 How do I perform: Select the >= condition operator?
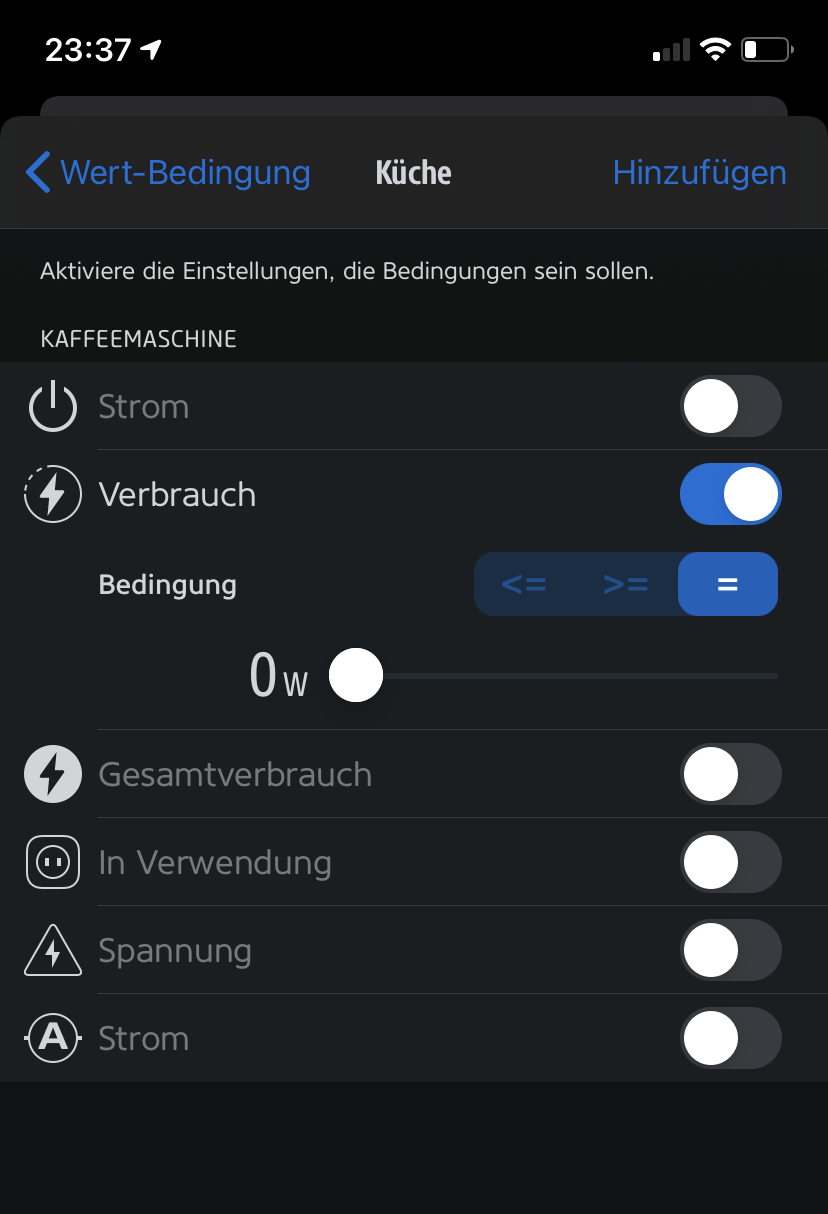[626, 584]
